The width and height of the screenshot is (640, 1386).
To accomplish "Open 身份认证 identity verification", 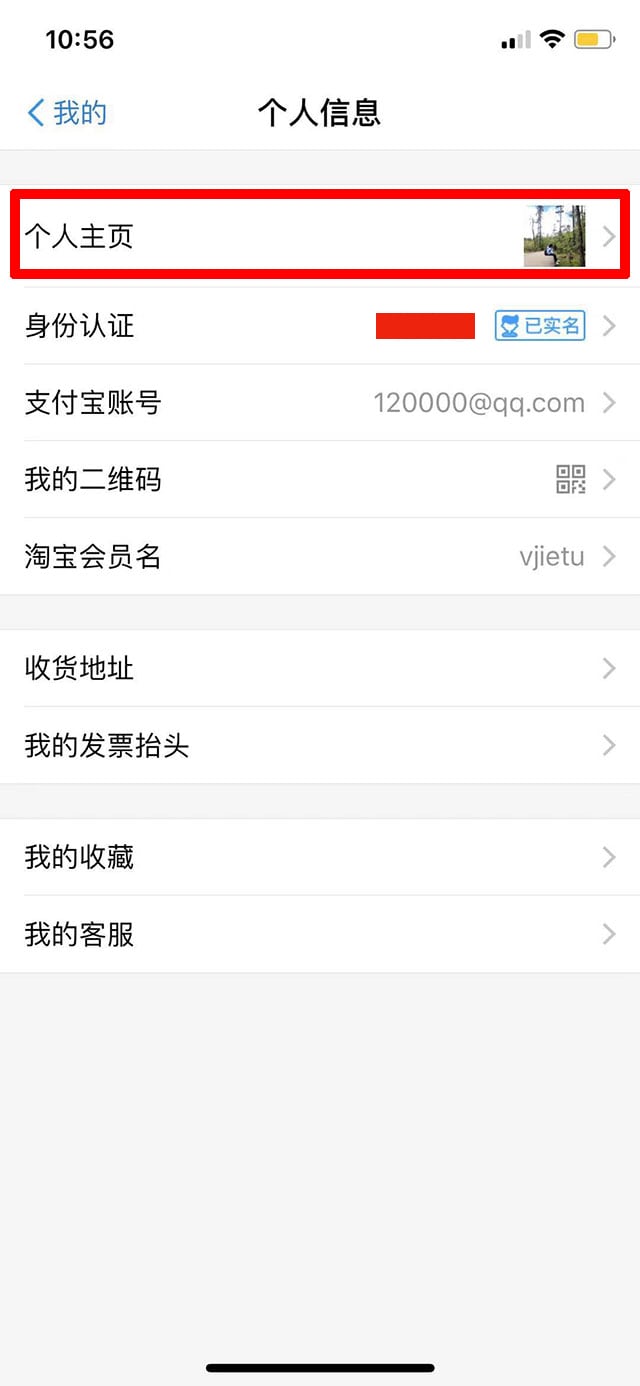I will 320,326.
